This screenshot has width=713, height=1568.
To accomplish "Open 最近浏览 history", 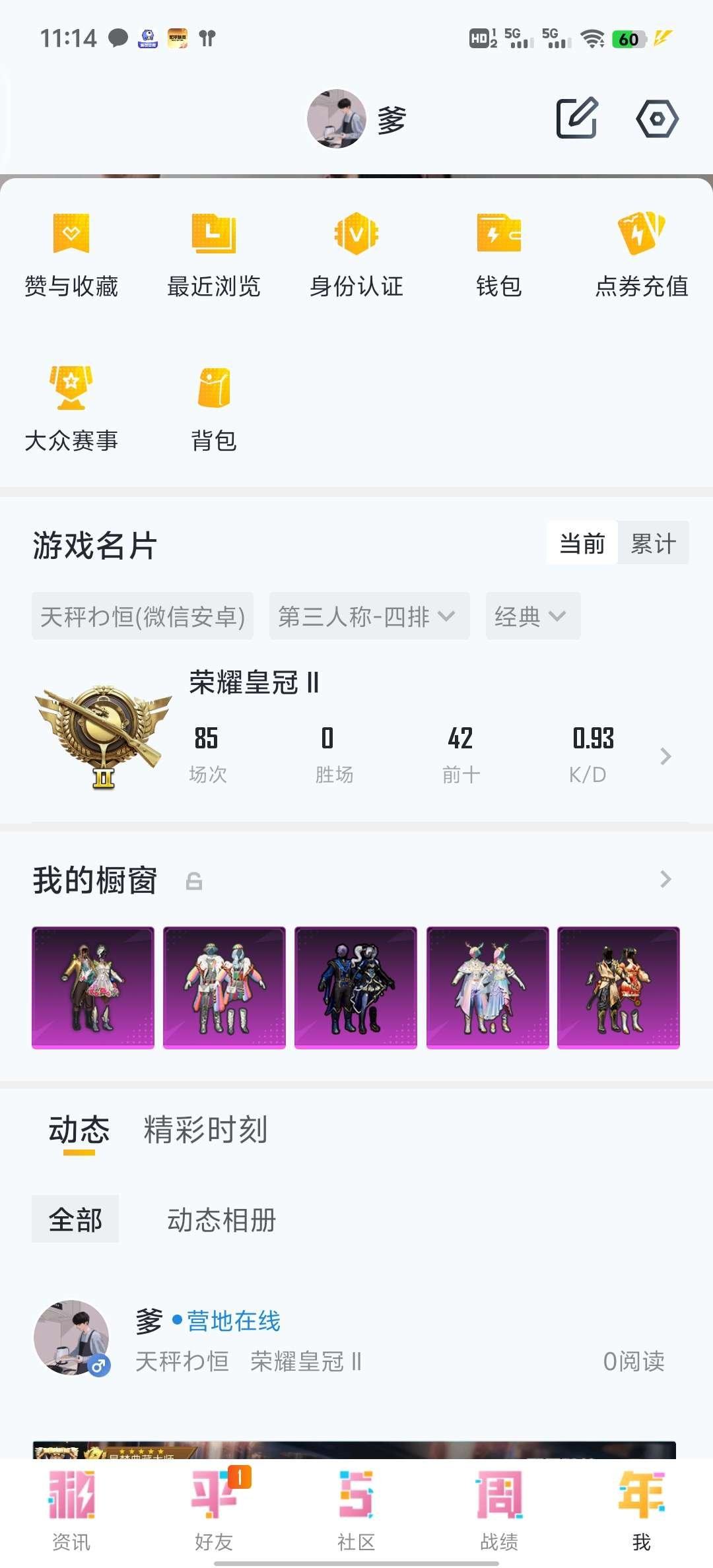I will [213, 254].
